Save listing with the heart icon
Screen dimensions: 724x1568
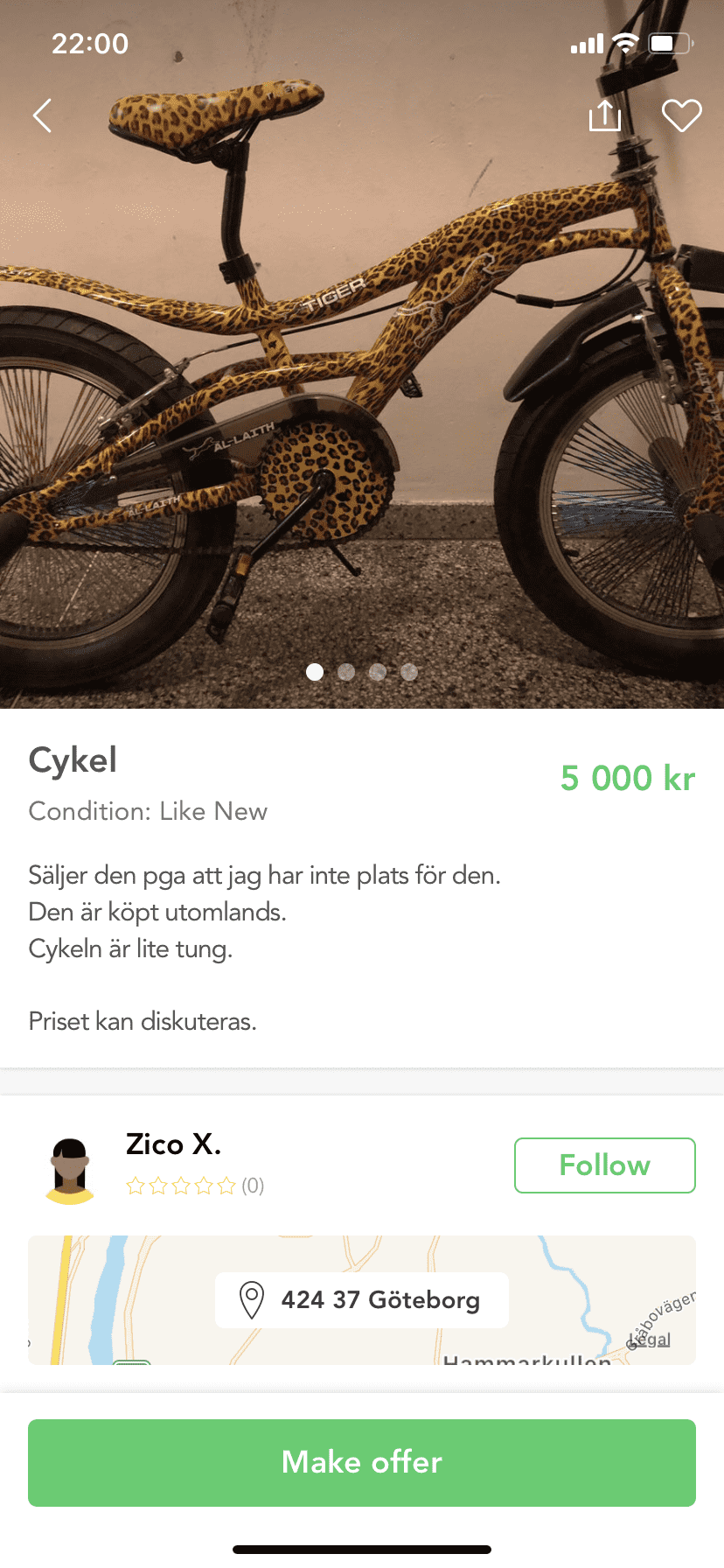(681, 115)
